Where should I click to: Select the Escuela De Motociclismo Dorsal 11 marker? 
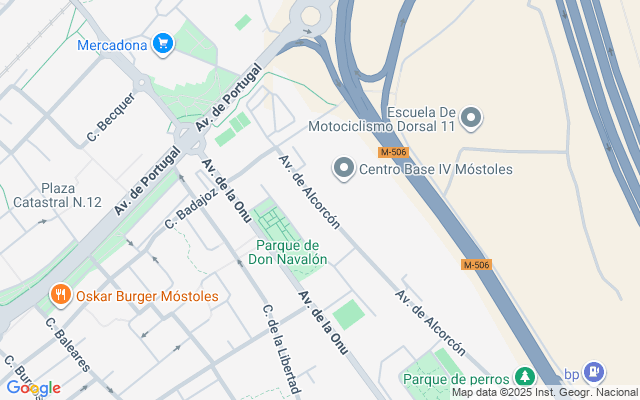pos(471,118)
